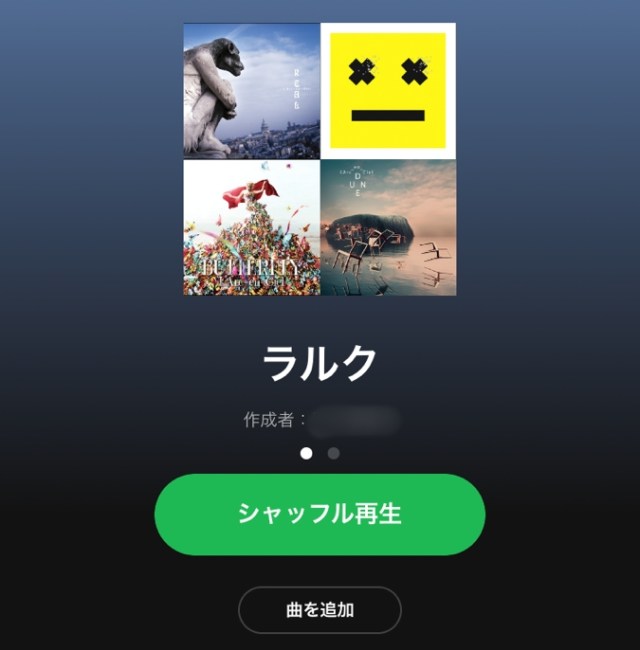
Task: Open the ラルク playlist cover art
Action: click(319, 159)
